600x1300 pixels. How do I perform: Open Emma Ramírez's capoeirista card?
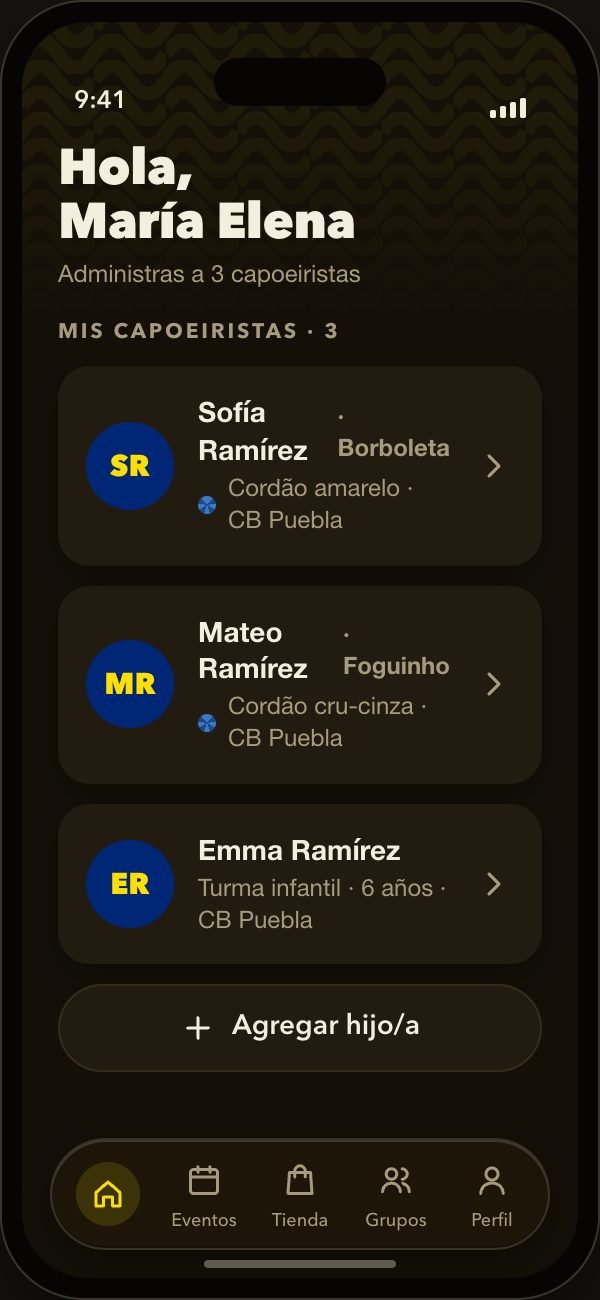(300, 884)
